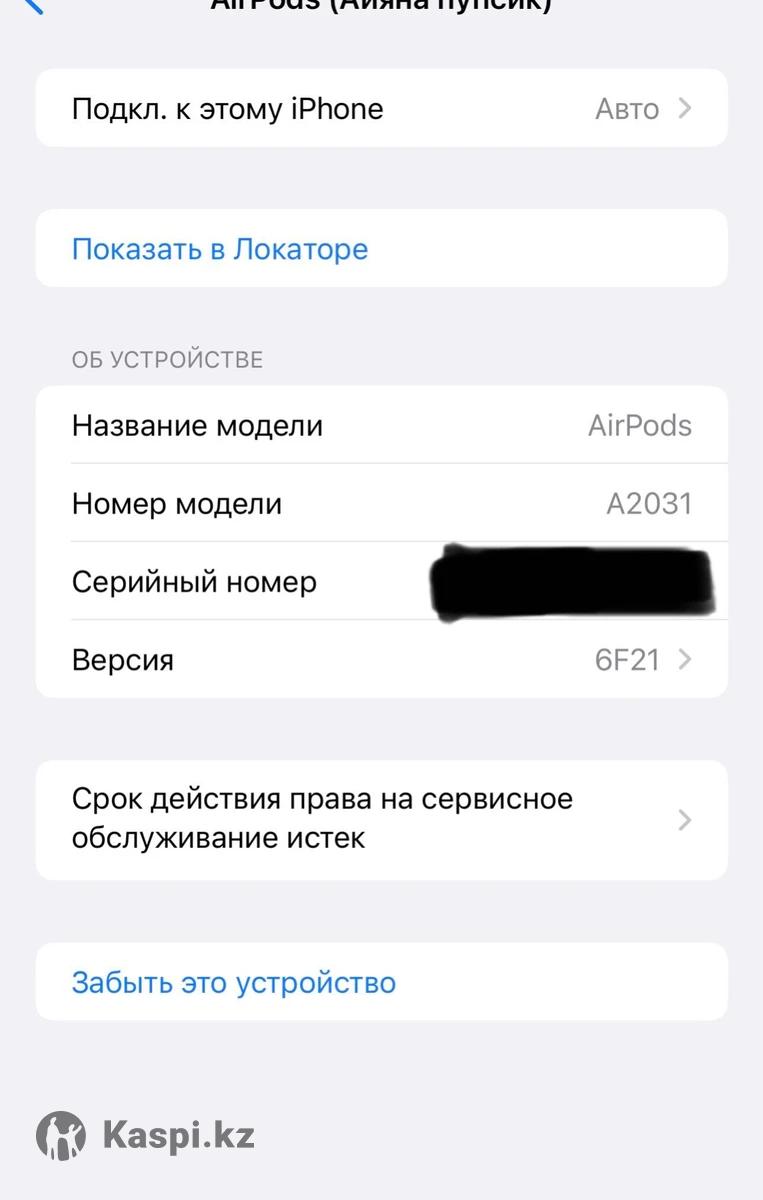Open Срок действия права на сервисное обслуживание
Viewport: 763px width, 1200px height.
pos(381,819)
